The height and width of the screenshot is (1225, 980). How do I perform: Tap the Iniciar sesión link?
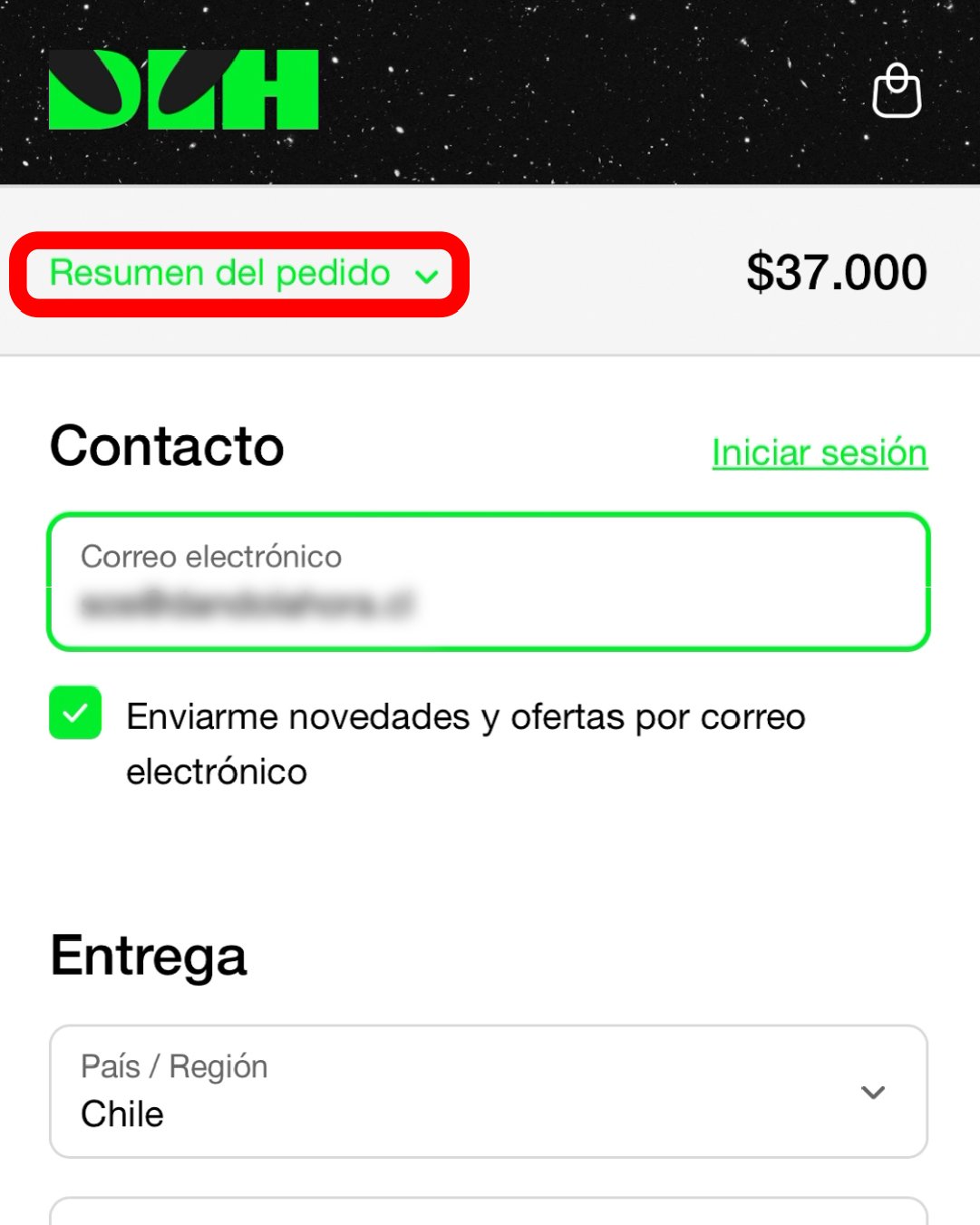[x=819, y=452]
